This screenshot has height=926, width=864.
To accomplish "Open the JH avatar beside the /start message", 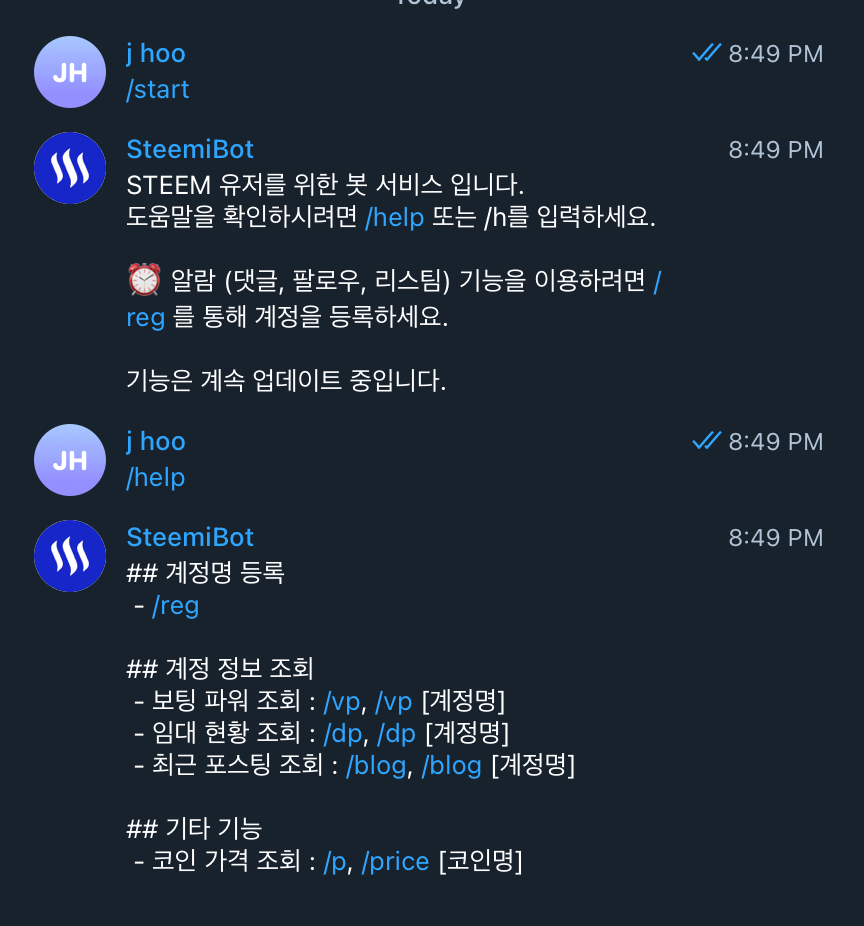I will pos(70,72).
